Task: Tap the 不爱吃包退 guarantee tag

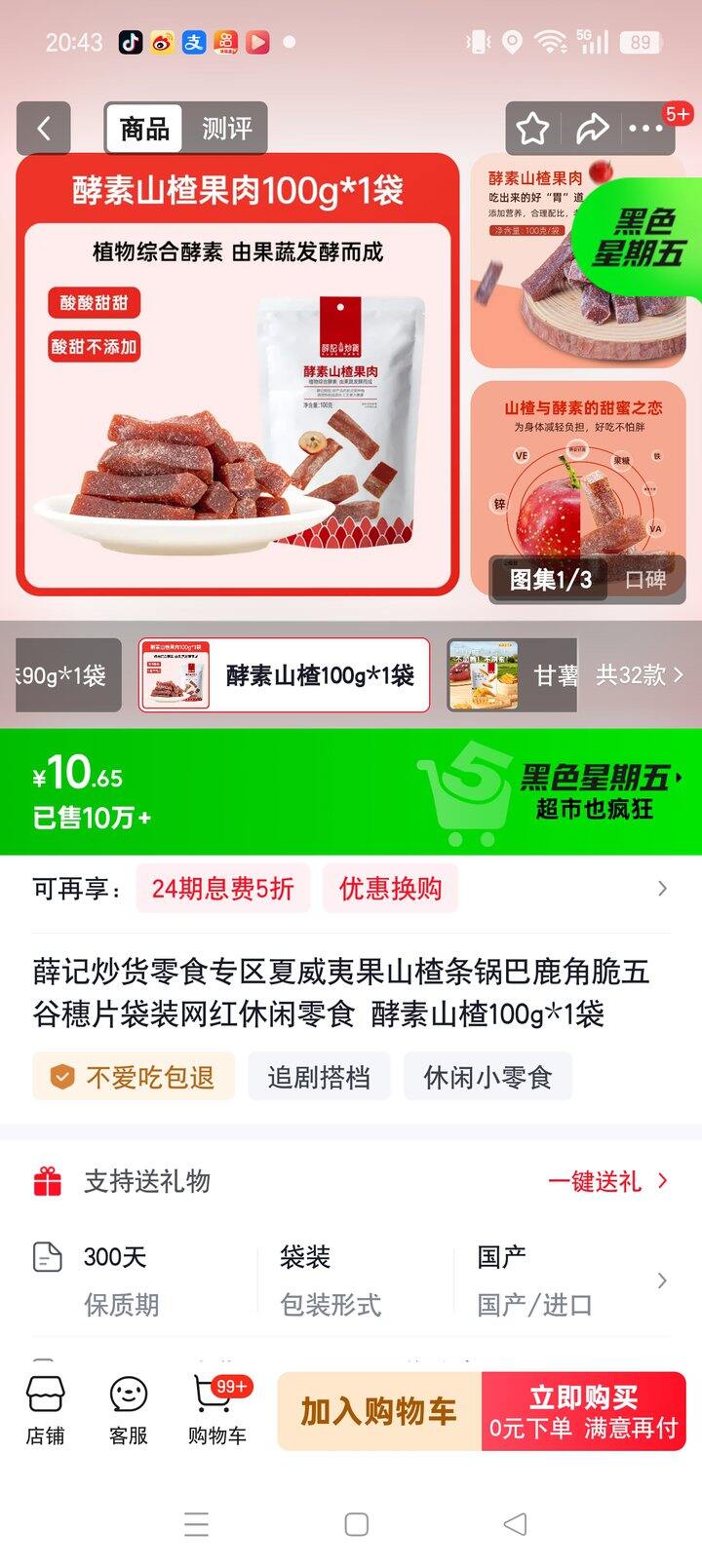Action: coord(134,1077)
